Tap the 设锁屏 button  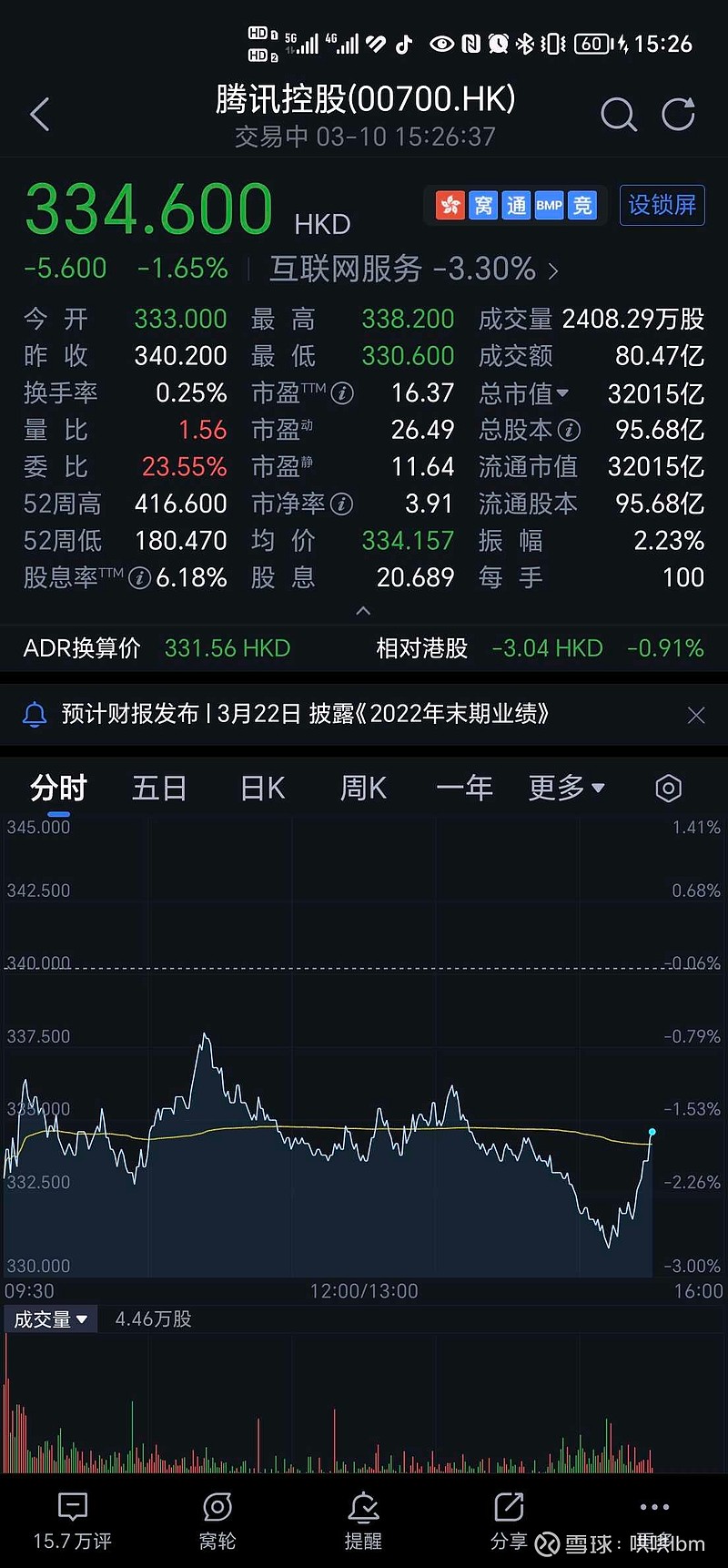[x=662, y=205]
